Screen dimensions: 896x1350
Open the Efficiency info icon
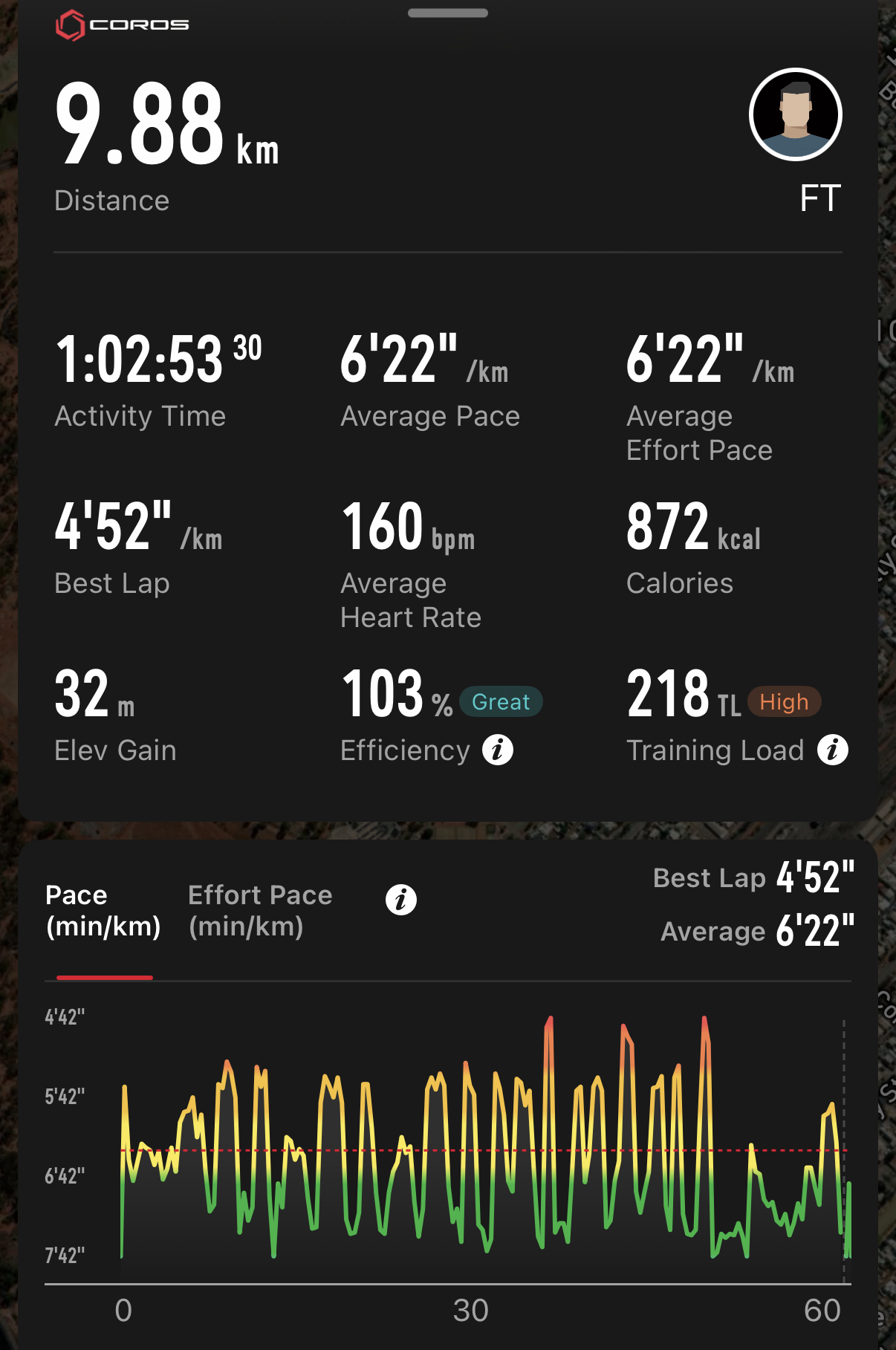click(x=498, y=750)
